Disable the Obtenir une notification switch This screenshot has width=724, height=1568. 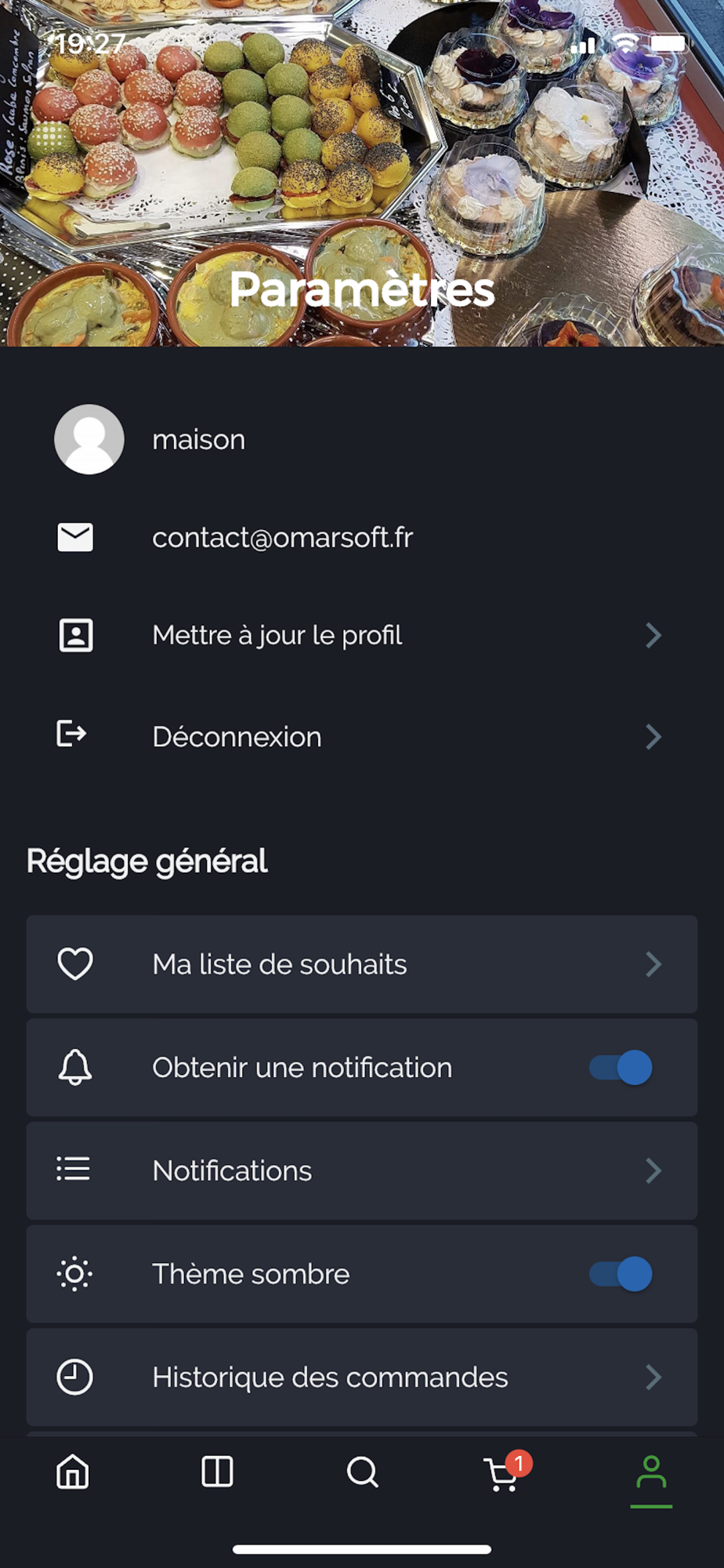[x=621, y=1068]
